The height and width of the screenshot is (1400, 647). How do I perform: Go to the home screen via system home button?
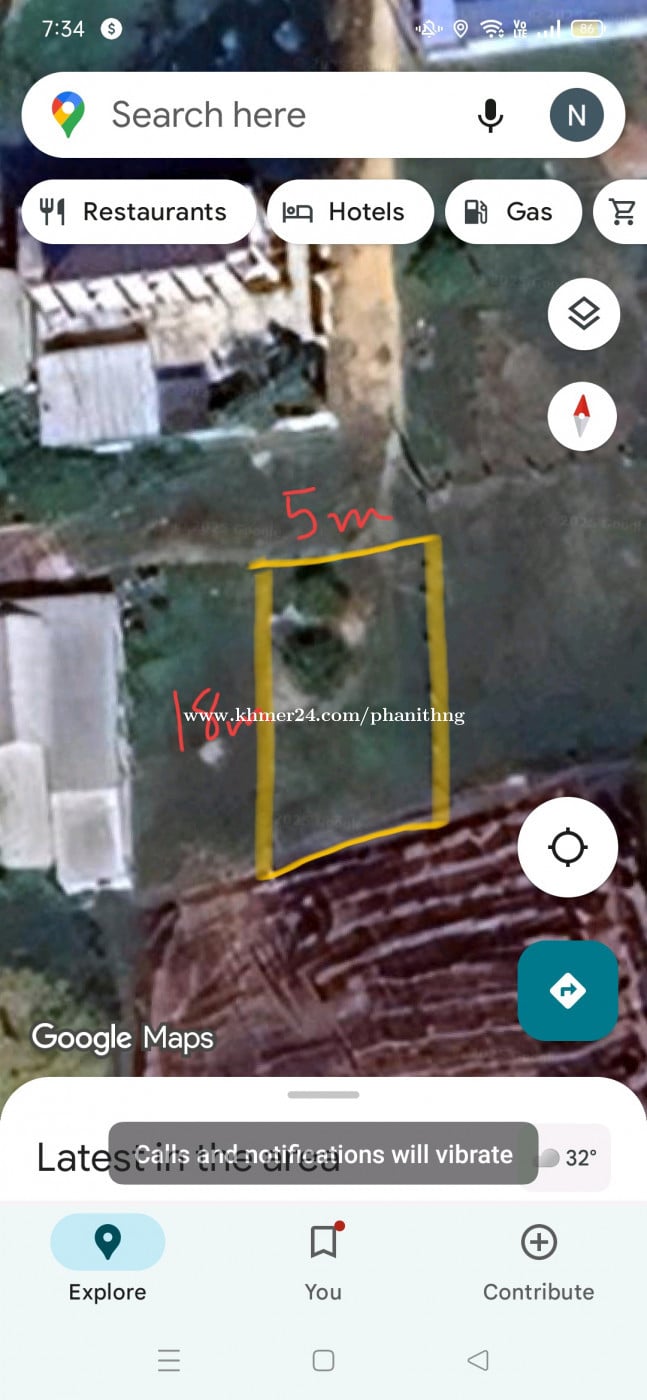(323, 1360)
